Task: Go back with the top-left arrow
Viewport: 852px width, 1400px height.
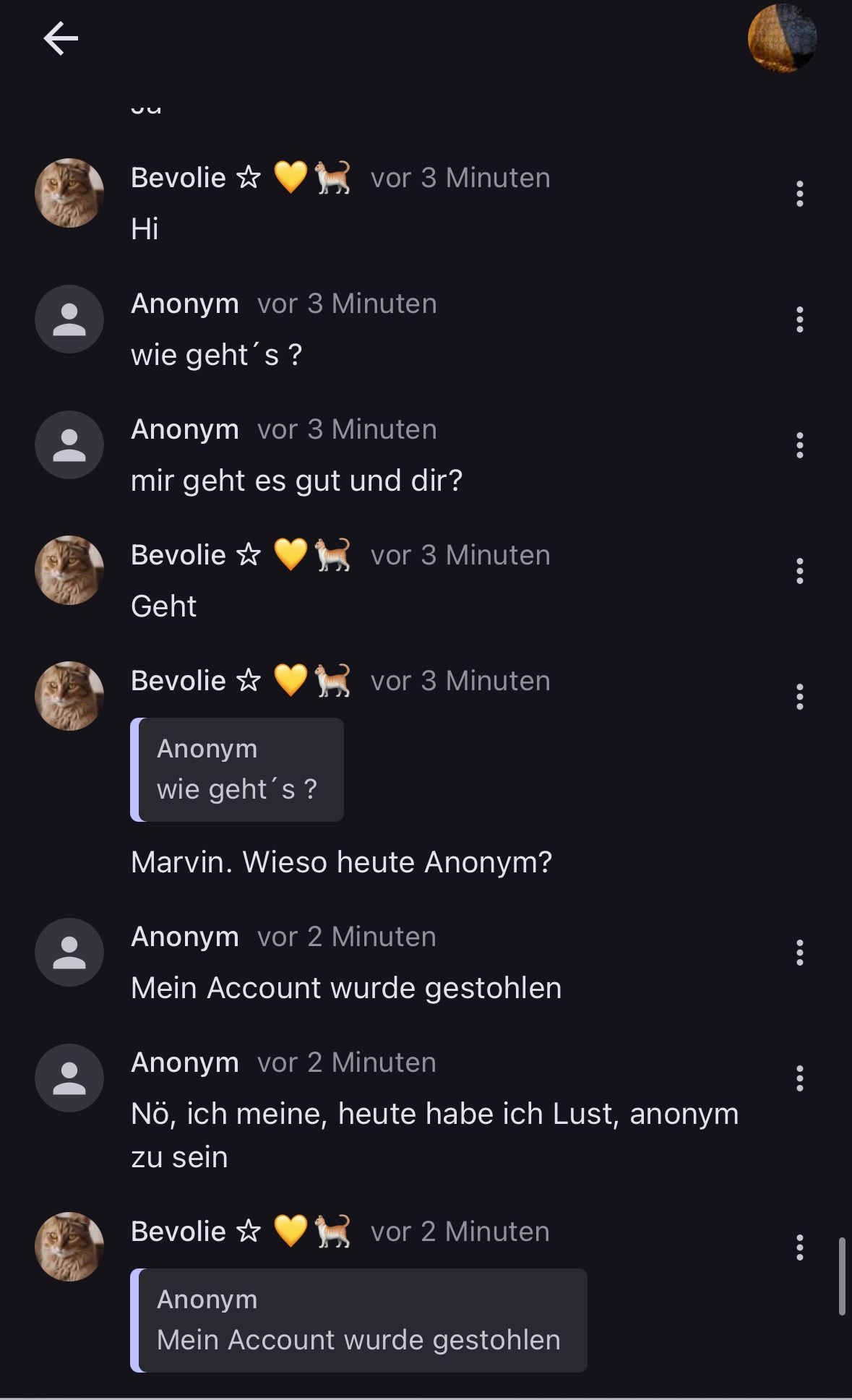Action: 61,38
